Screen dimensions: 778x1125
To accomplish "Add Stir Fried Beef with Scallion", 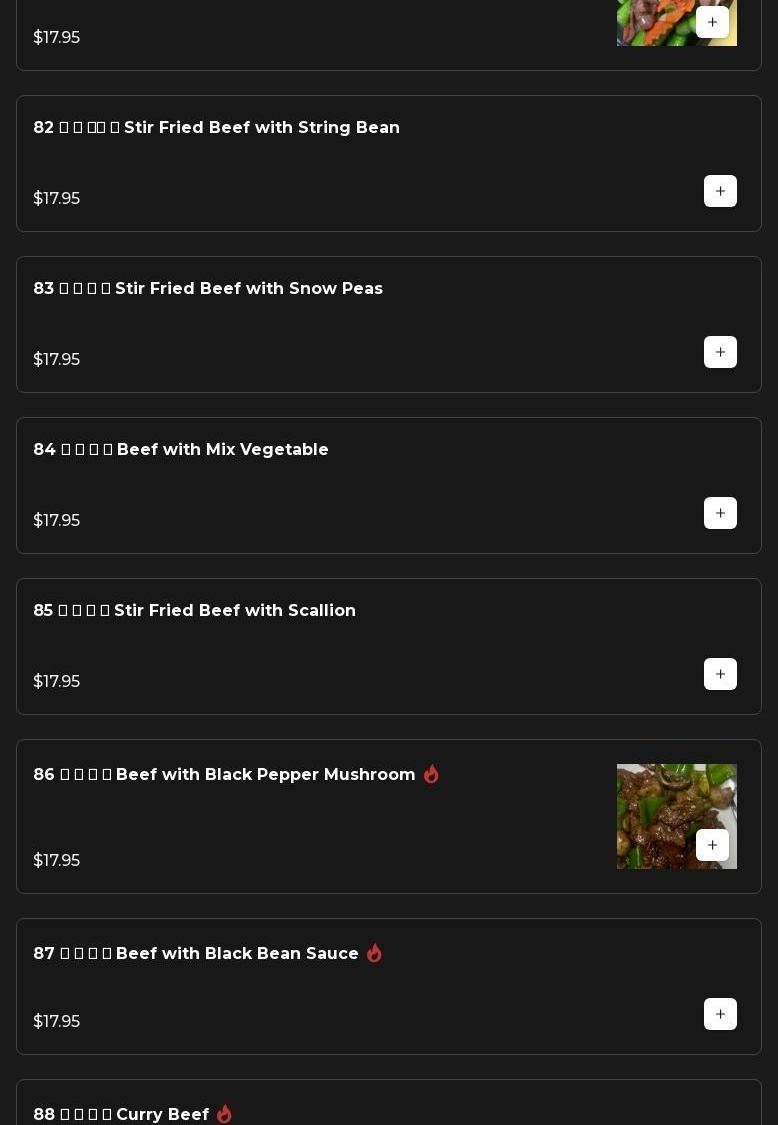I will 720,674.
